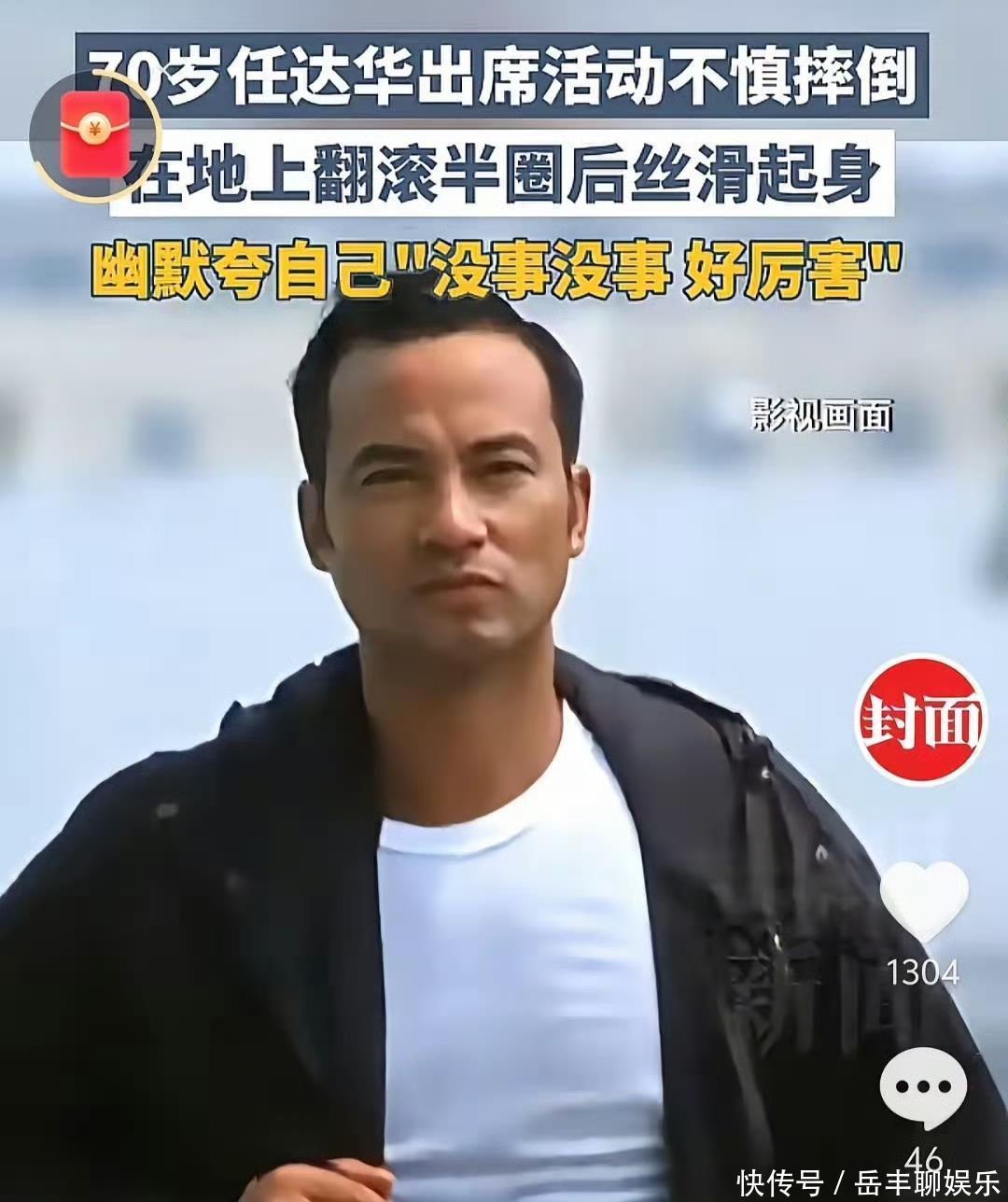This screenshot has height=1202, width=1008.
Task: Like this video with the heart icon
Action: 924,902
